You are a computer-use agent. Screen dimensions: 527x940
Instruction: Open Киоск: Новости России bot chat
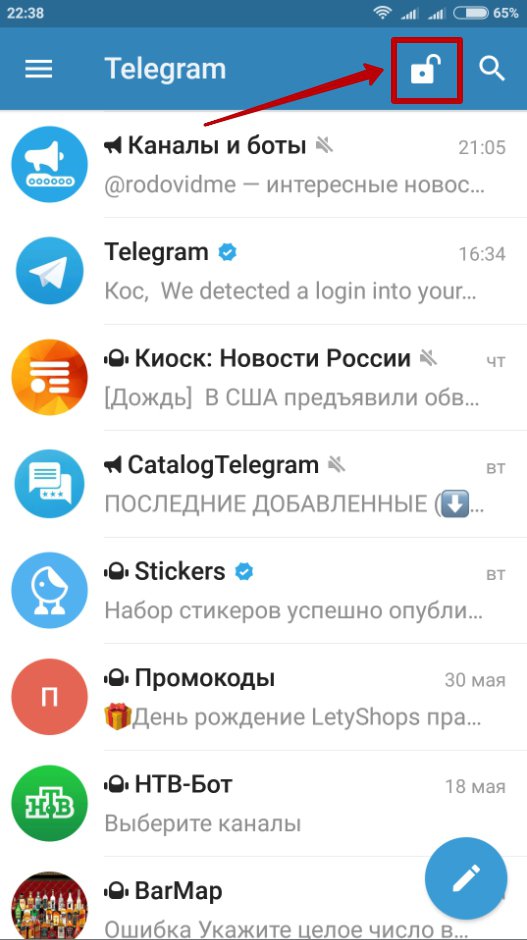click(x=263, y=378)
